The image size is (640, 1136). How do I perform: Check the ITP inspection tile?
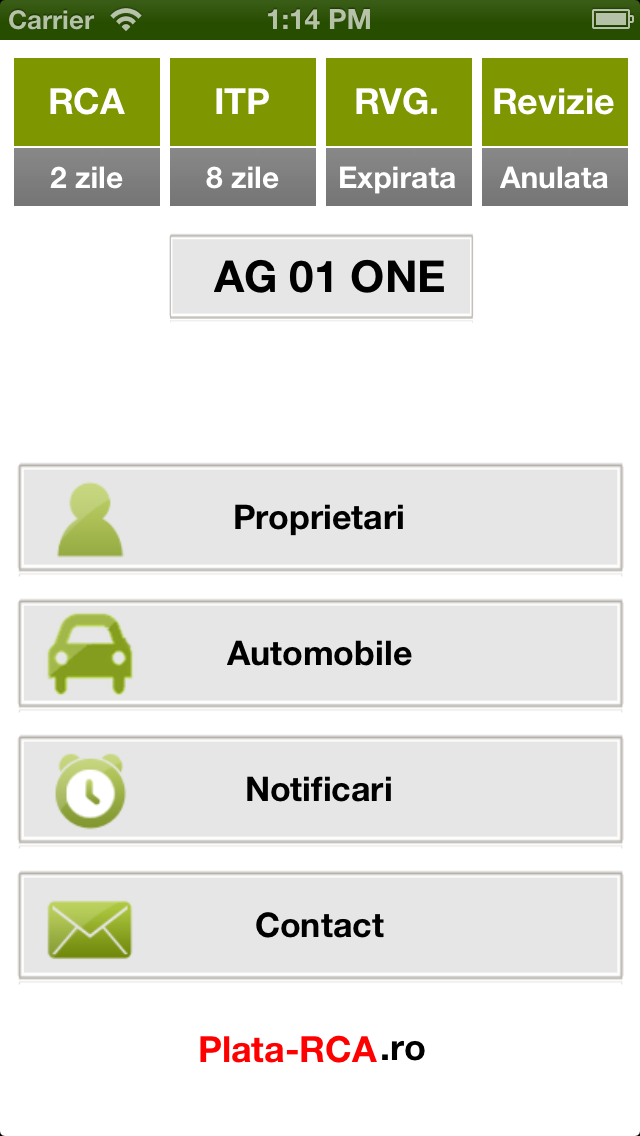click(x=243, y=132)
